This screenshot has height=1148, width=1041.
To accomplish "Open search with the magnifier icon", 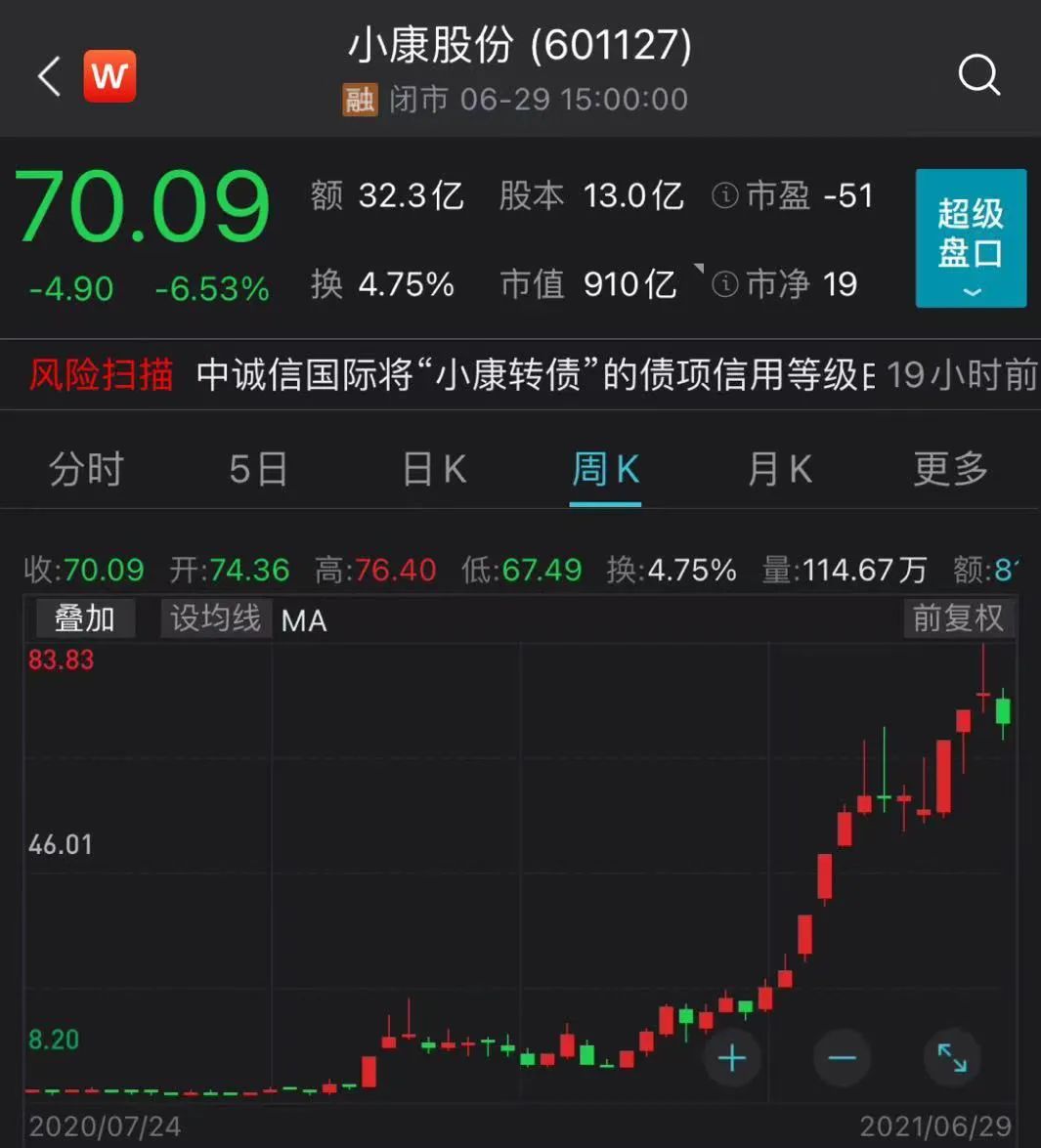I will click(x=977, y=75).
